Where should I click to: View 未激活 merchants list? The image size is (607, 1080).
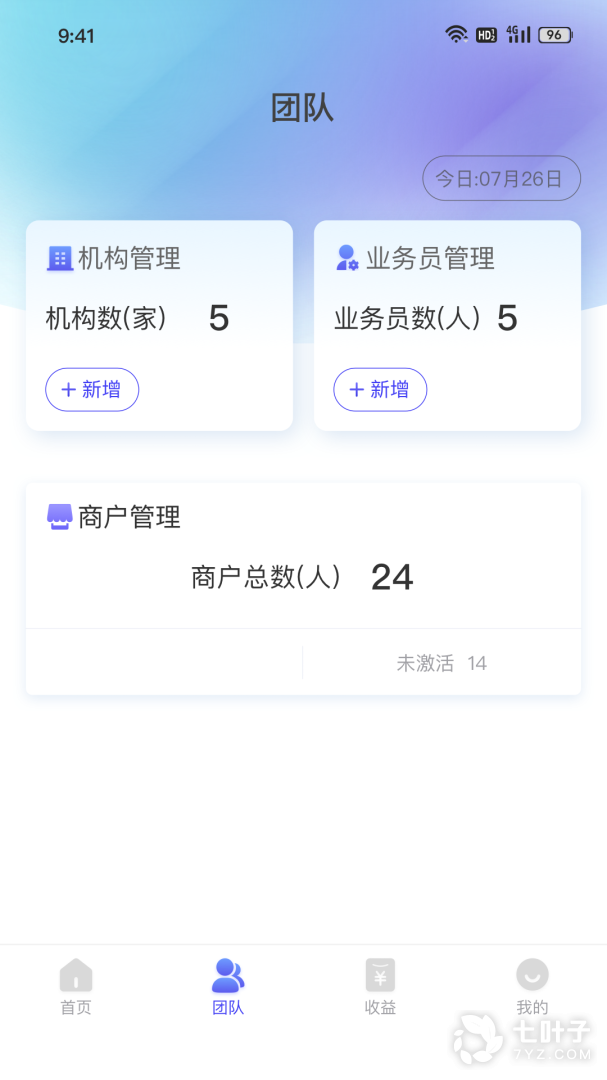tap(441, 663)
